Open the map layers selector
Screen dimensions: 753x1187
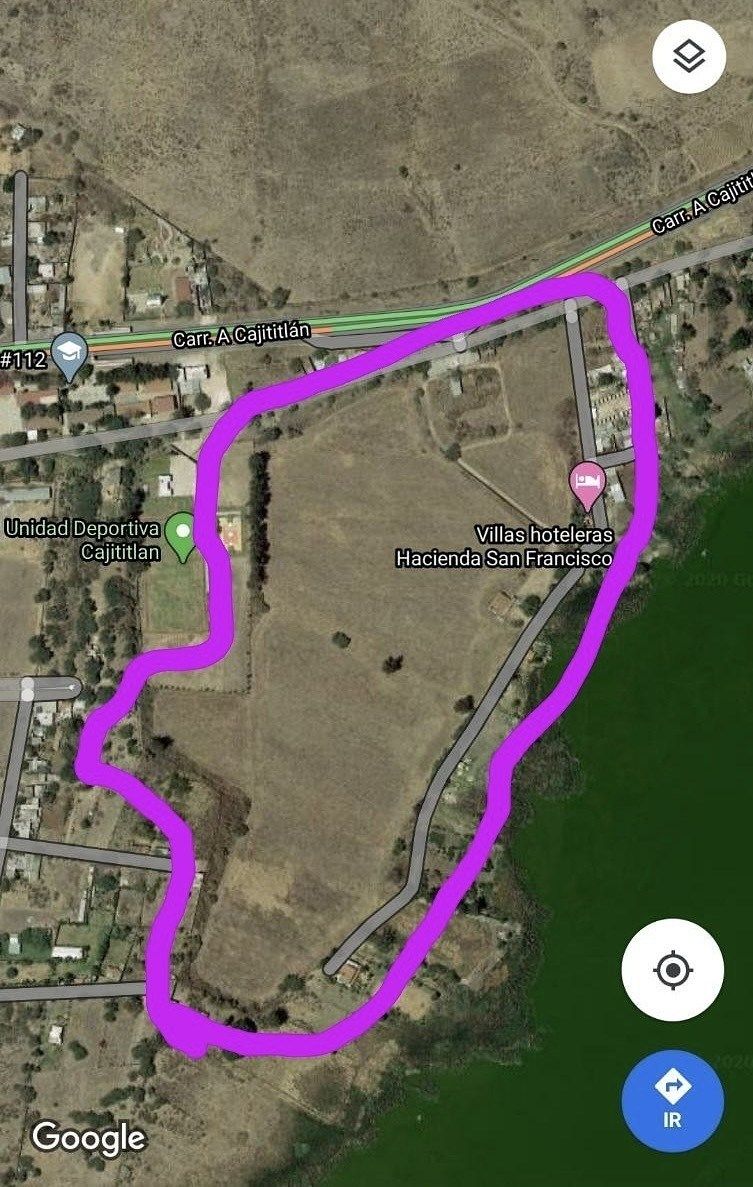click(689, 57)
